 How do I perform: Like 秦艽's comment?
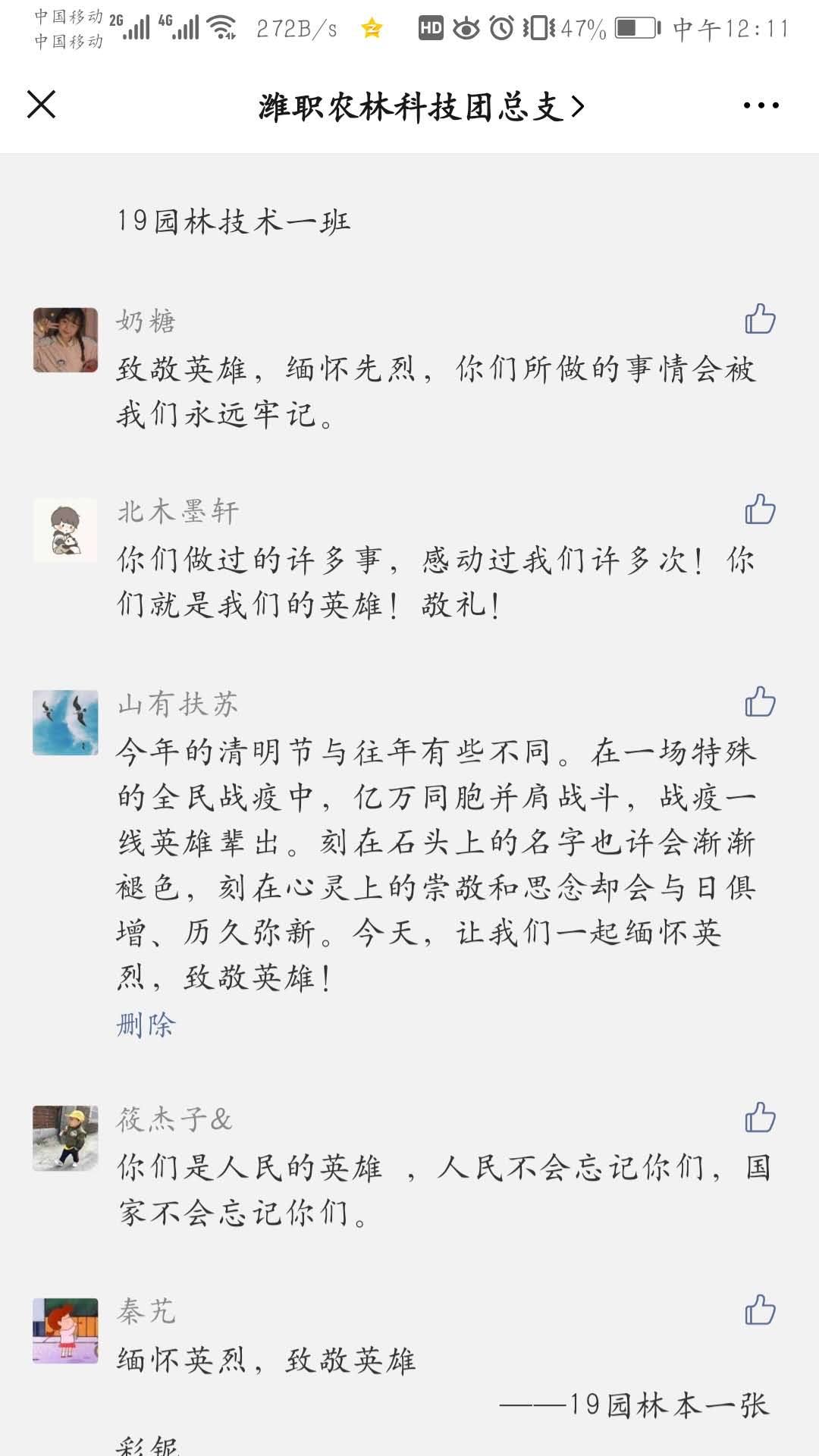[x=760, y=1310]
